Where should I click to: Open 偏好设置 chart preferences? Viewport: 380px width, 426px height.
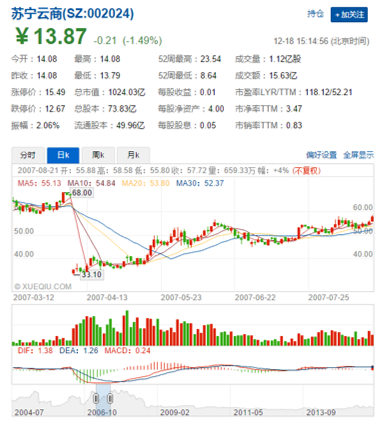point(321,155)
